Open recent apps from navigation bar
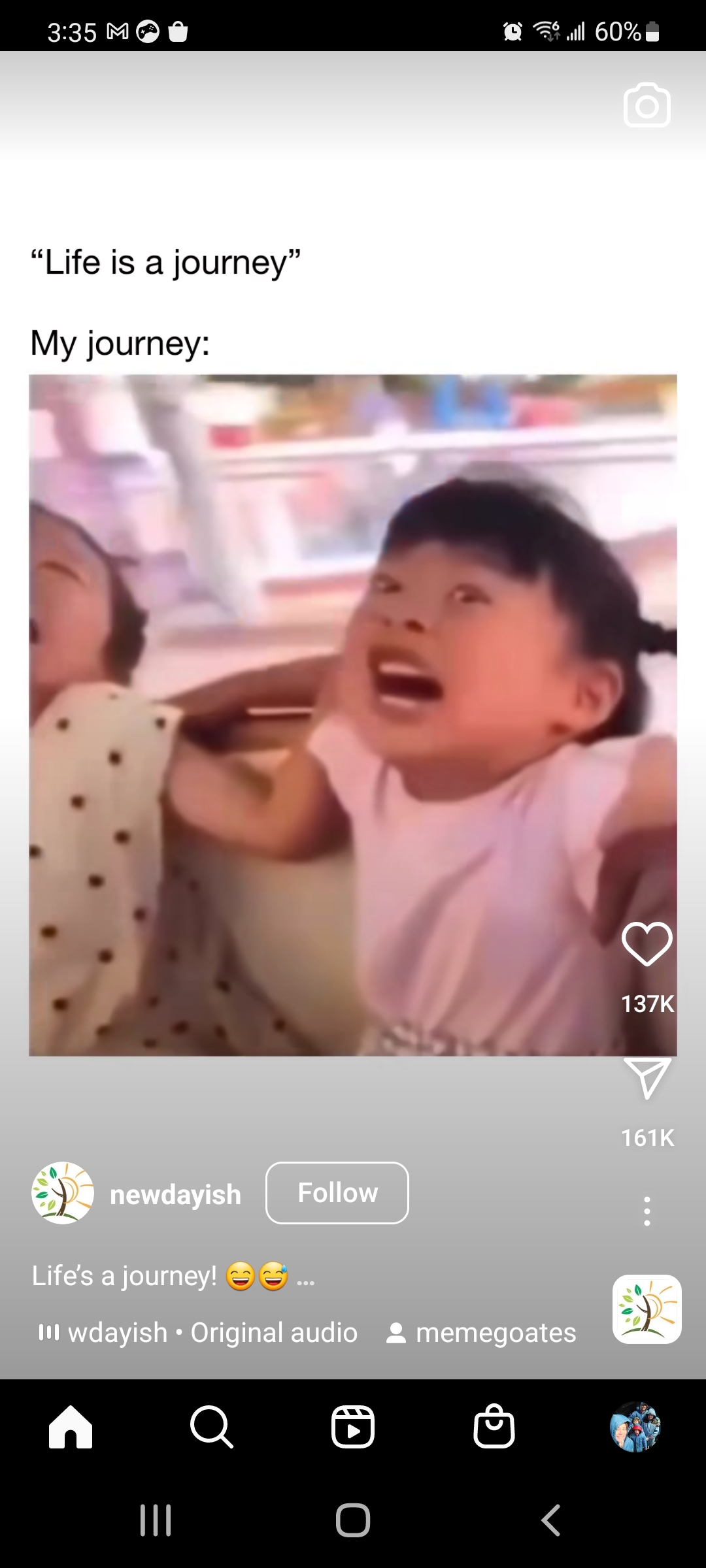 coord(156,1520)
